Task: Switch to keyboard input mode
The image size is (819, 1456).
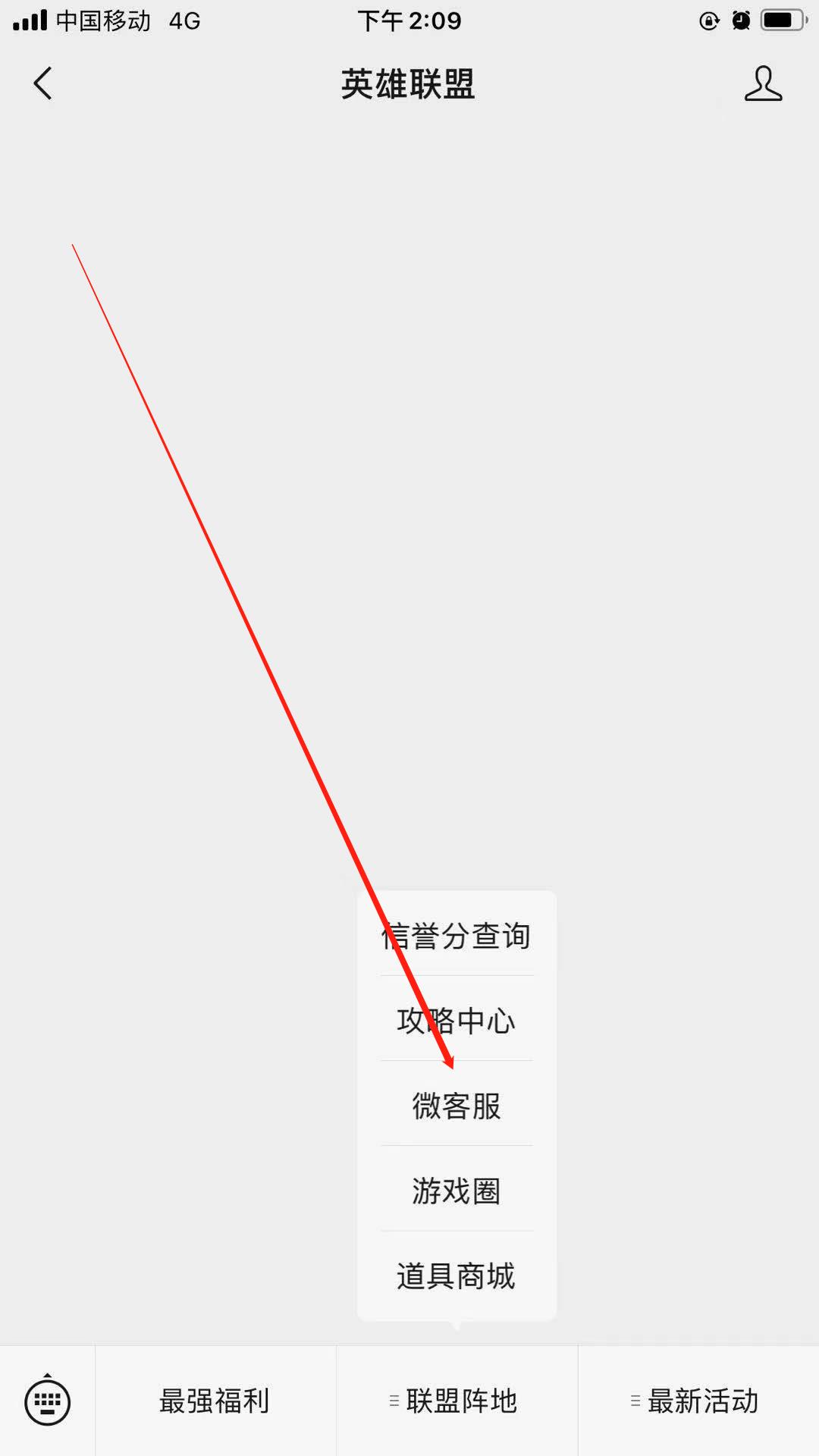Action: coord(47,1401)
